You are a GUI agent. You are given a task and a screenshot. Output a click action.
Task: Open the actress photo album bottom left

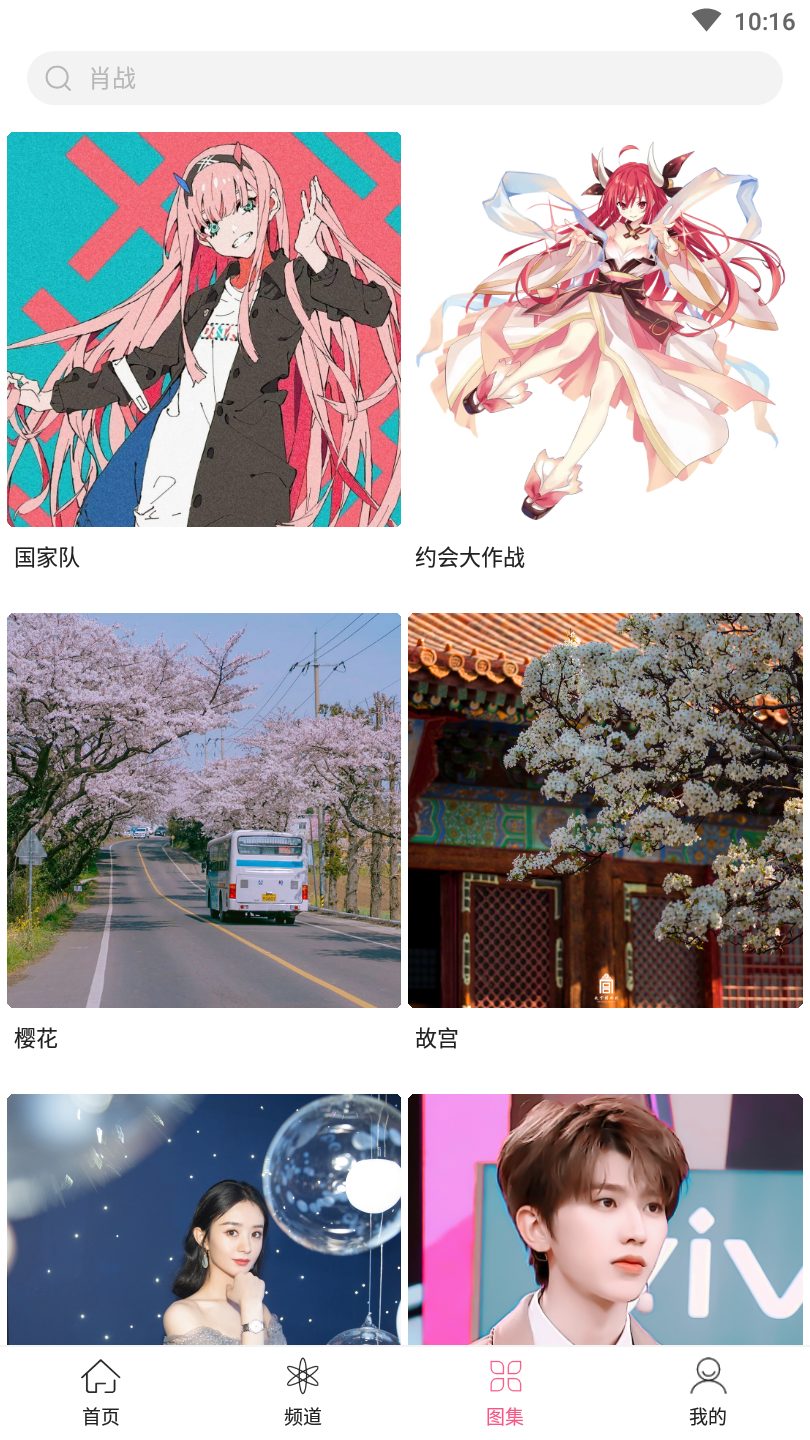point(204,1220)
